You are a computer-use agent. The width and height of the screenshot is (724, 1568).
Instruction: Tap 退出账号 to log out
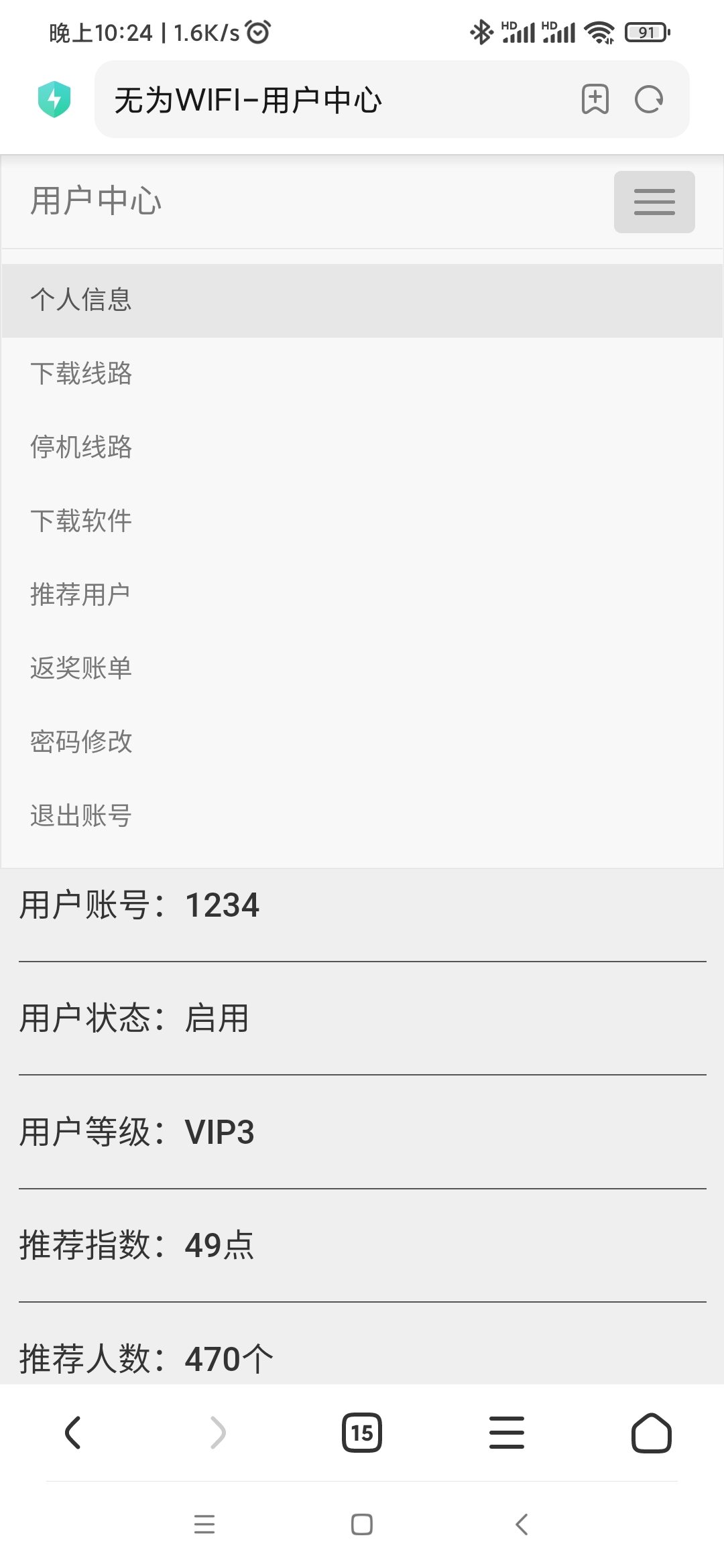[362, 816]
